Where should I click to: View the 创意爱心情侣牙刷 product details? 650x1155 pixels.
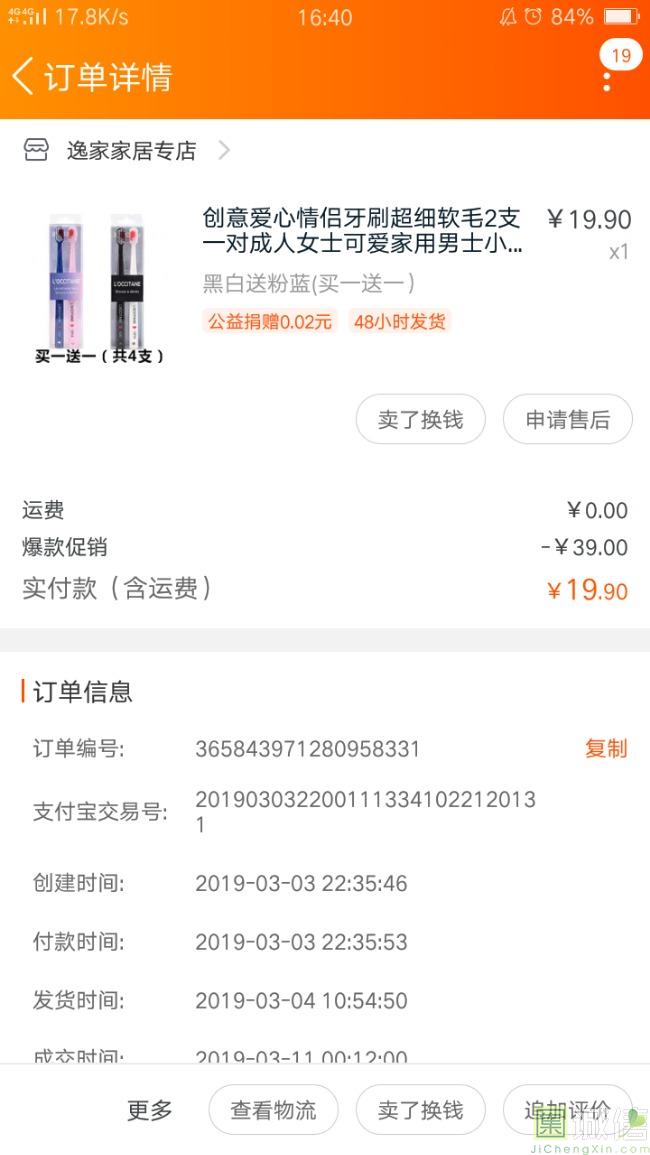tap(362, 231)
